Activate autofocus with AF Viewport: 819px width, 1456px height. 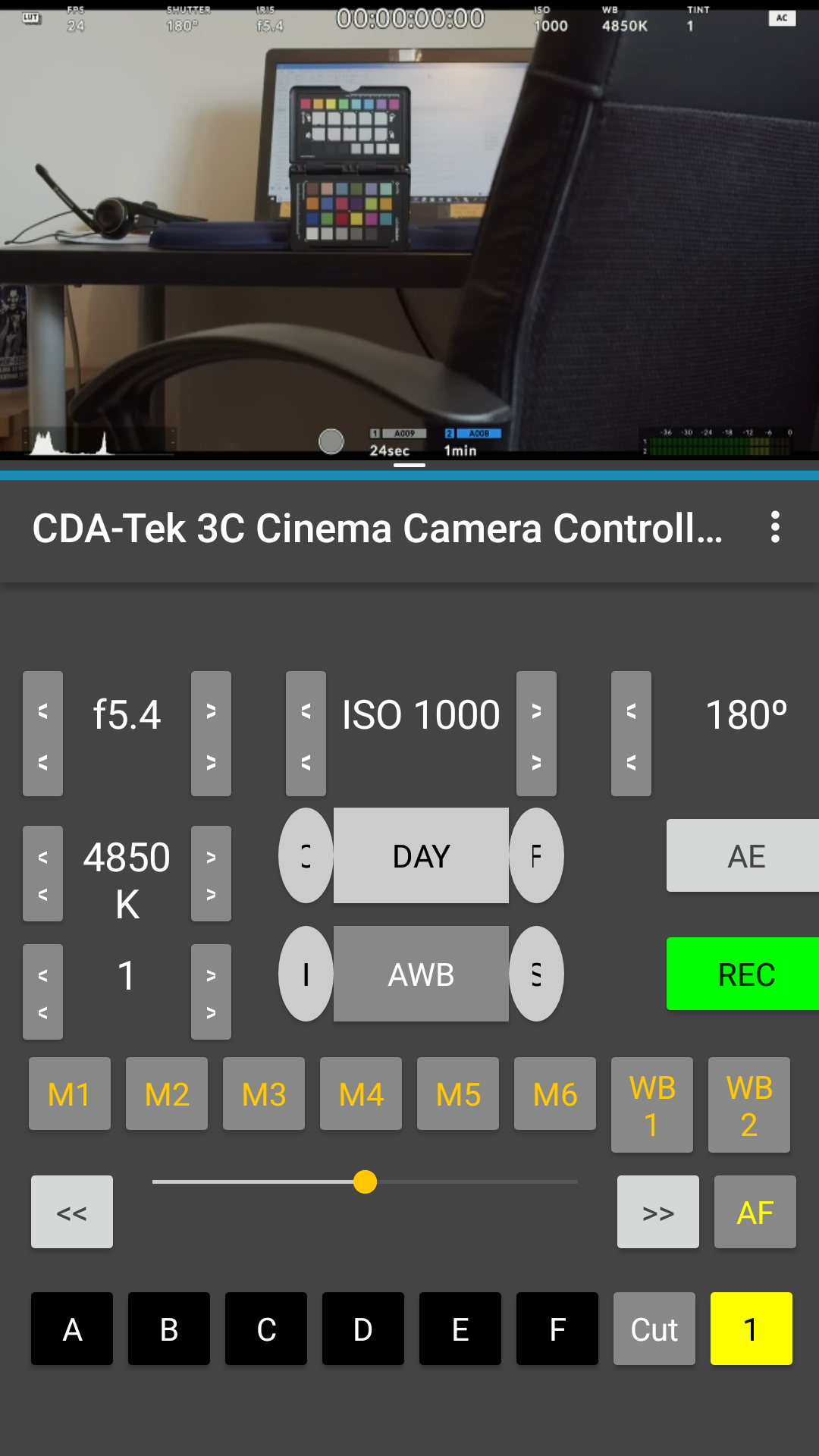pos(755,1212)
